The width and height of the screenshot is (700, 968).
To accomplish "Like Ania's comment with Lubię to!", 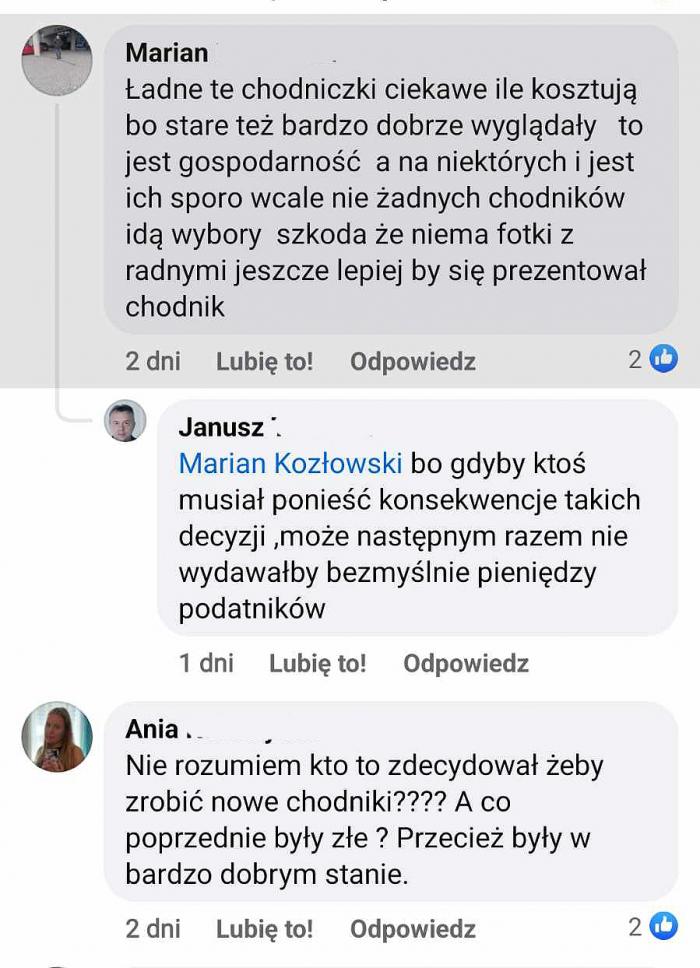I will [x=264, y=929].
